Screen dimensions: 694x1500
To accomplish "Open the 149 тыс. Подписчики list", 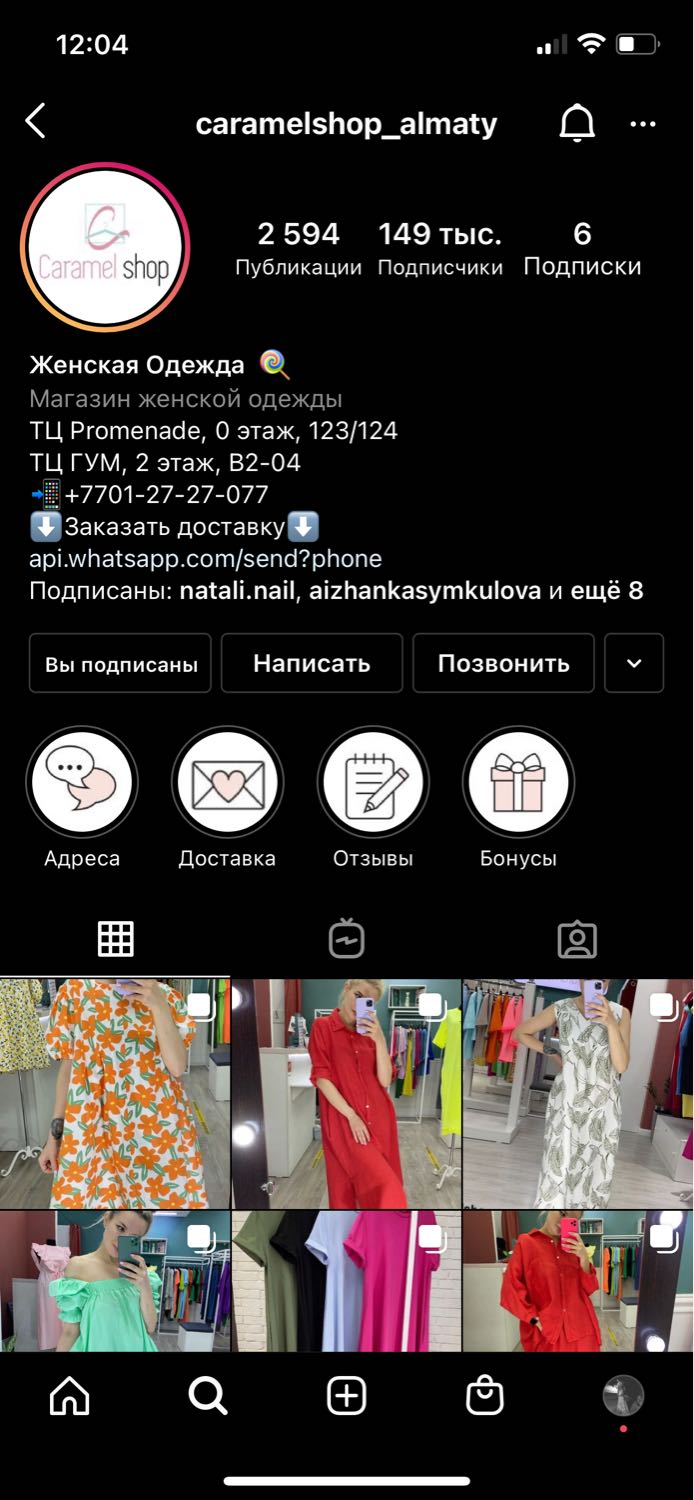I will click(x=440, y=248).
